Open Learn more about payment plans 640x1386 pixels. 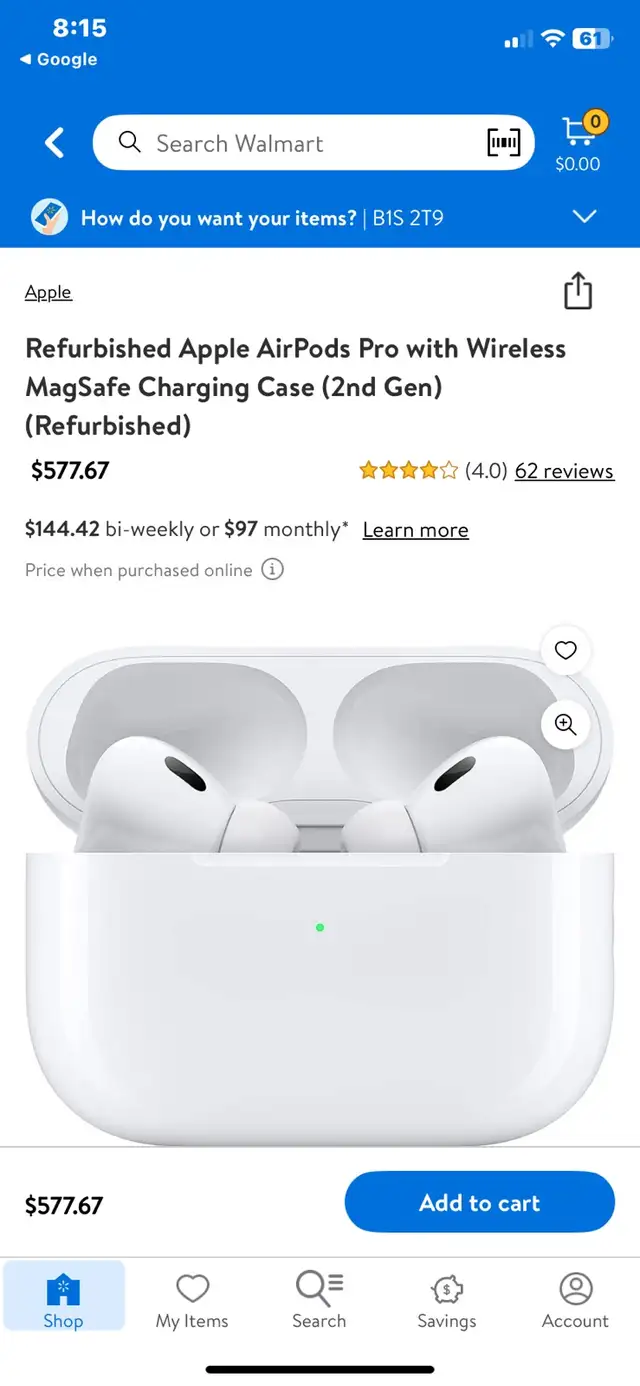pyautogui.click(x=415, y=530)
